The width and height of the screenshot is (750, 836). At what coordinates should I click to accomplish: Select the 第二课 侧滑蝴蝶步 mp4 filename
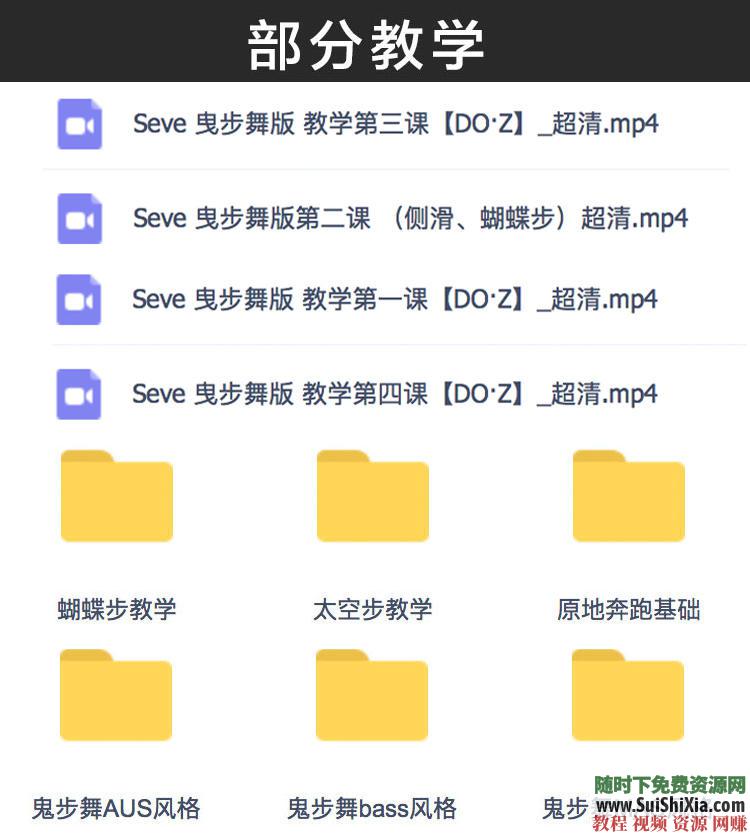click(x=410, y=218)
